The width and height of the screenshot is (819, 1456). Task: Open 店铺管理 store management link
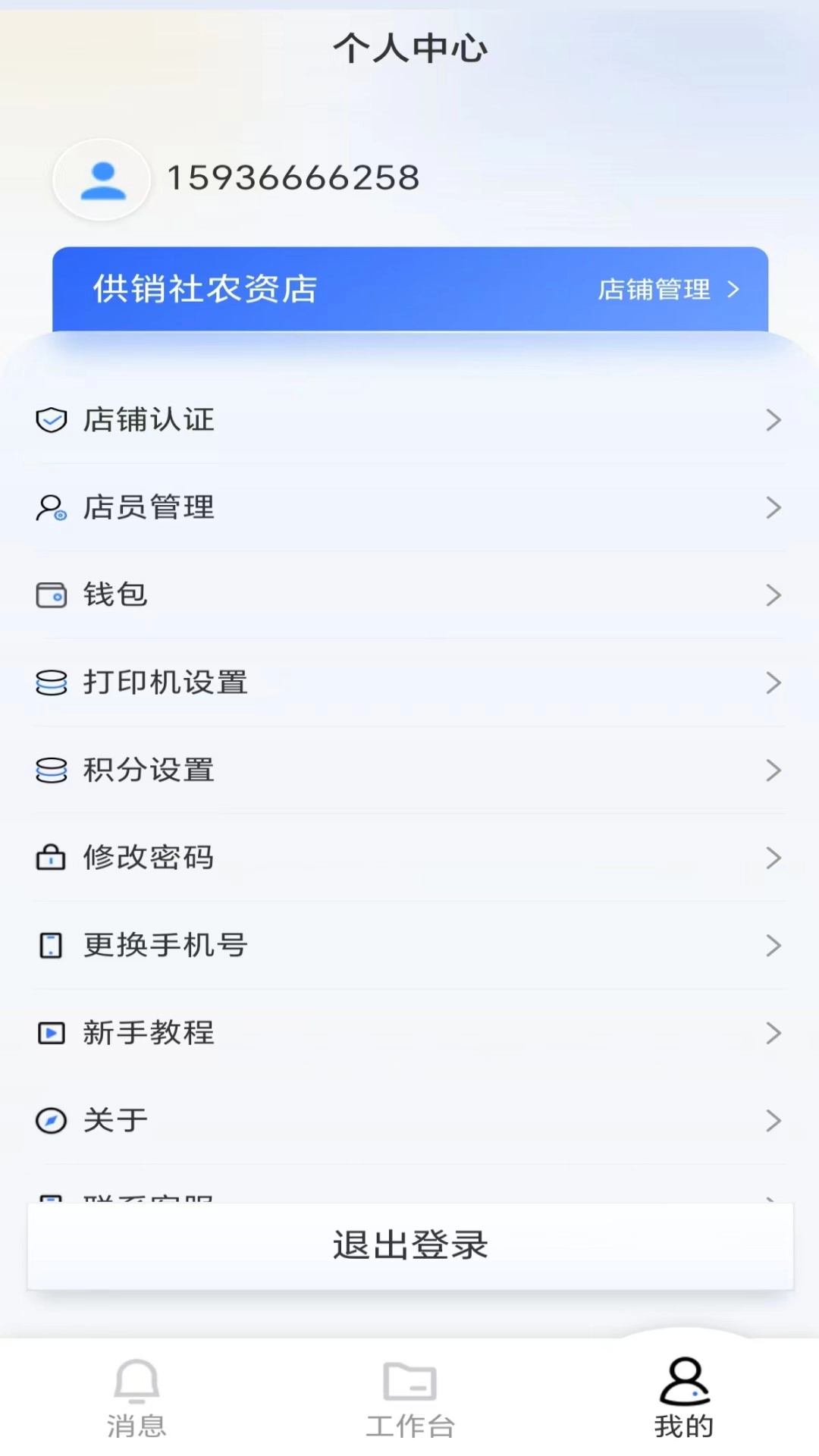[x=655, y=289]
